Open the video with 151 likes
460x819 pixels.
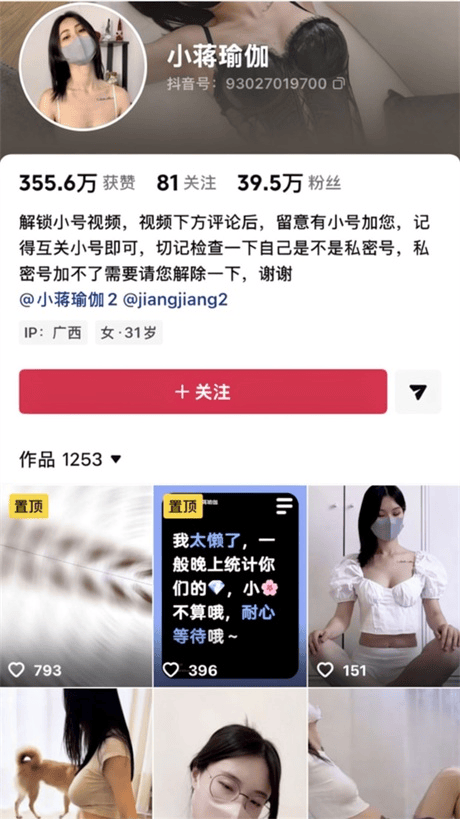[384, 586]
